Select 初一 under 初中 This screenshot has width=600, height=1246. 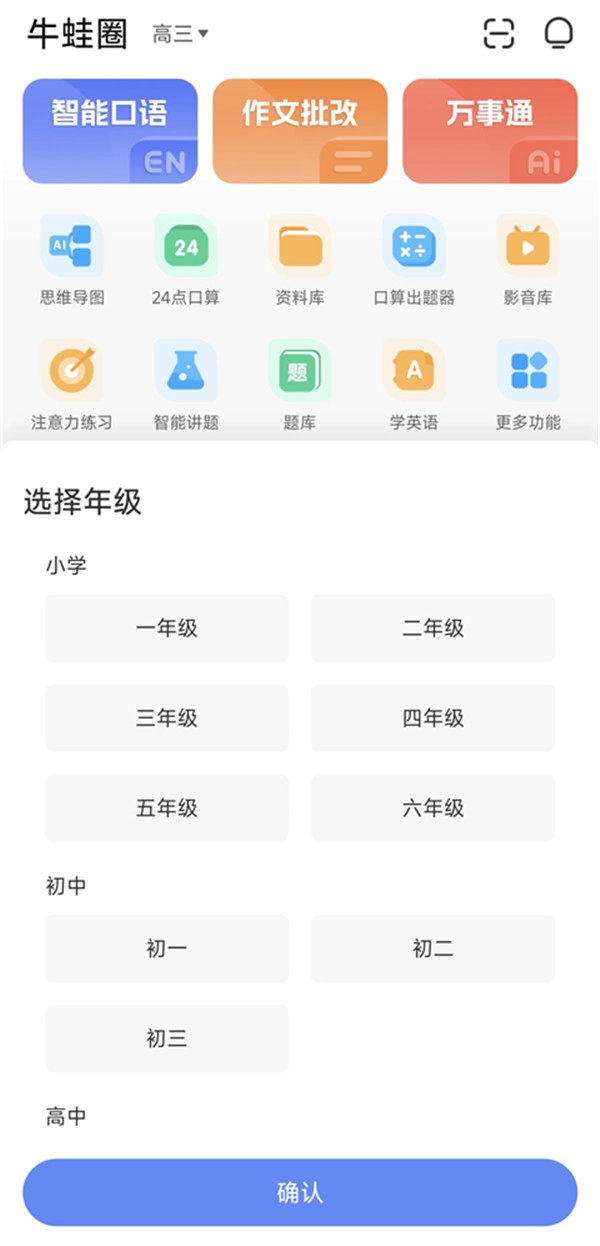pos(167,948)
